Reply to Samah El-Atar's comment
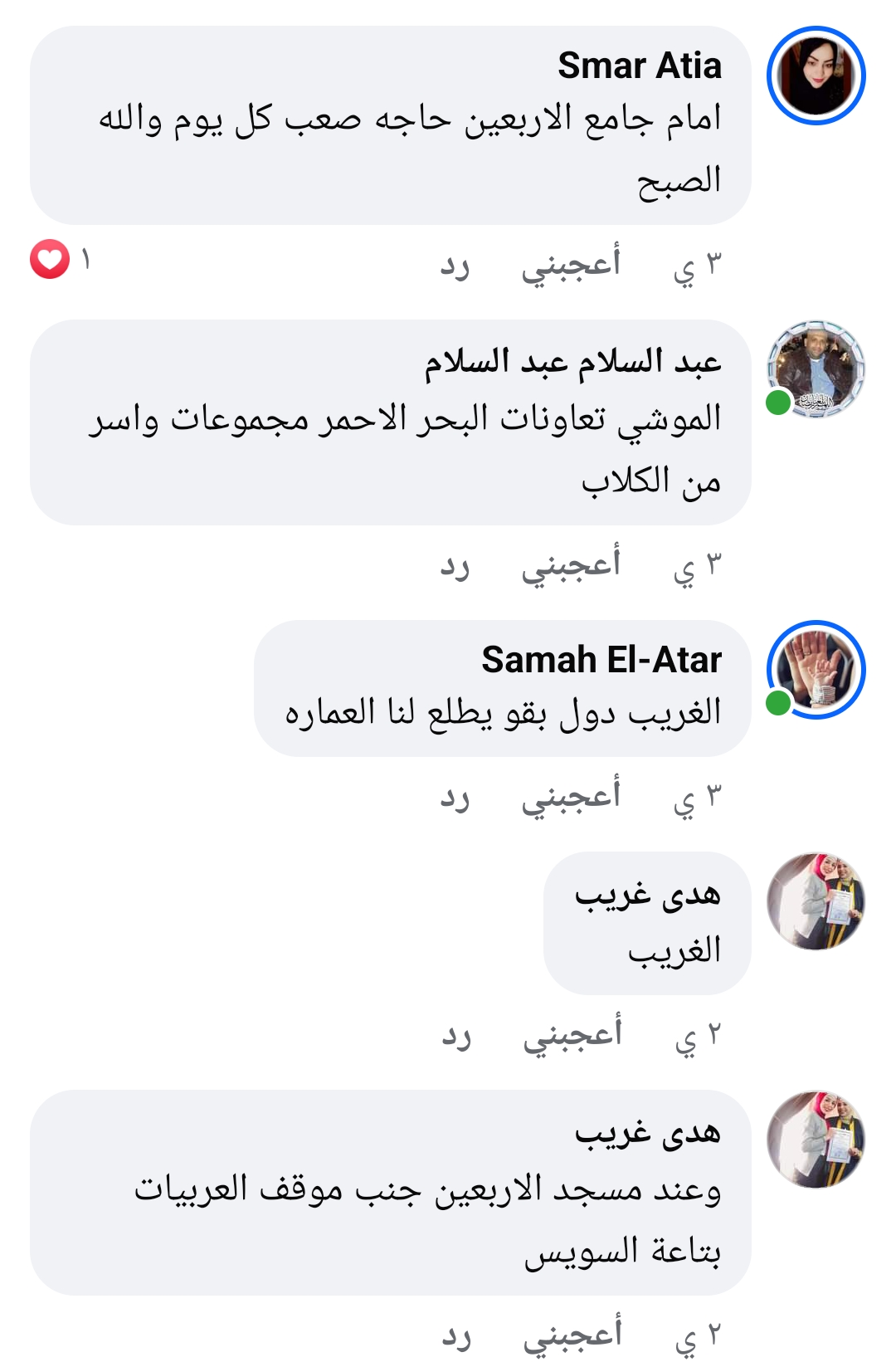The image size is (896, 1362). coord(455,798)
